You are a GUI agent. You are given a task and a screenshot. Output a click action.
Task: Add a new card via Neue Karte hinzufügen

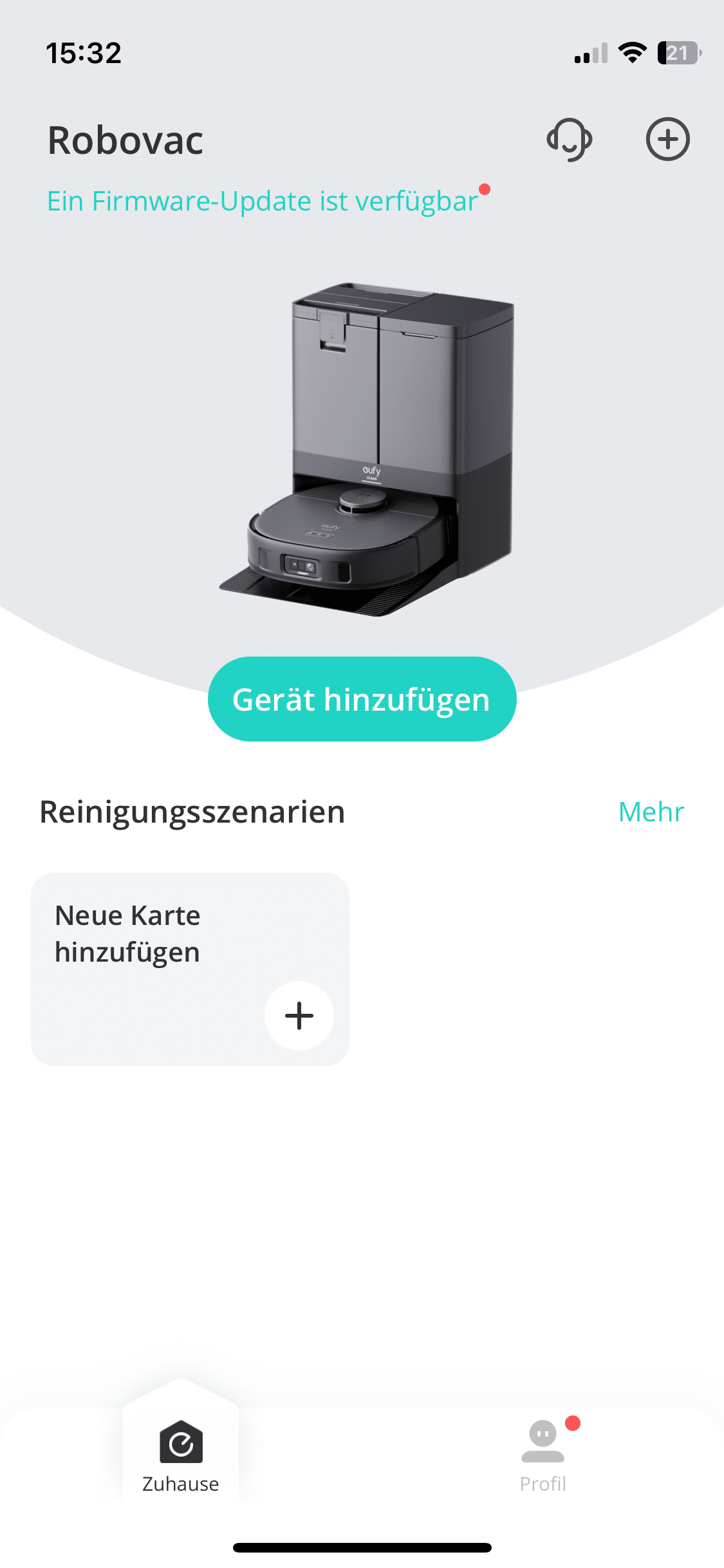click(299, 1016)
